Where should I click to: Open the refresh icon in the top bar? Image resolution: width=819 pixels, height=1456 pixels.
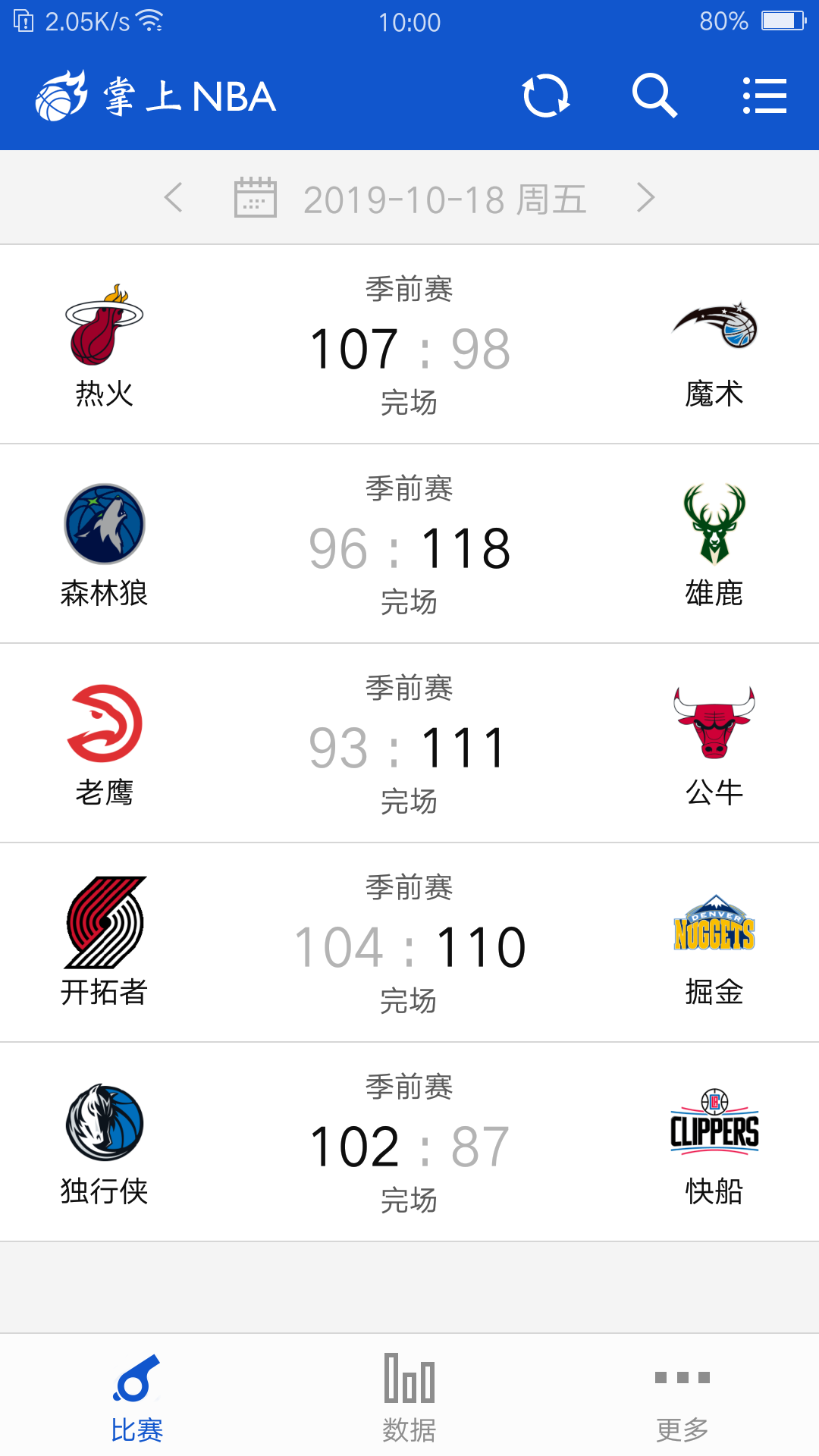[x=548, y=96]
